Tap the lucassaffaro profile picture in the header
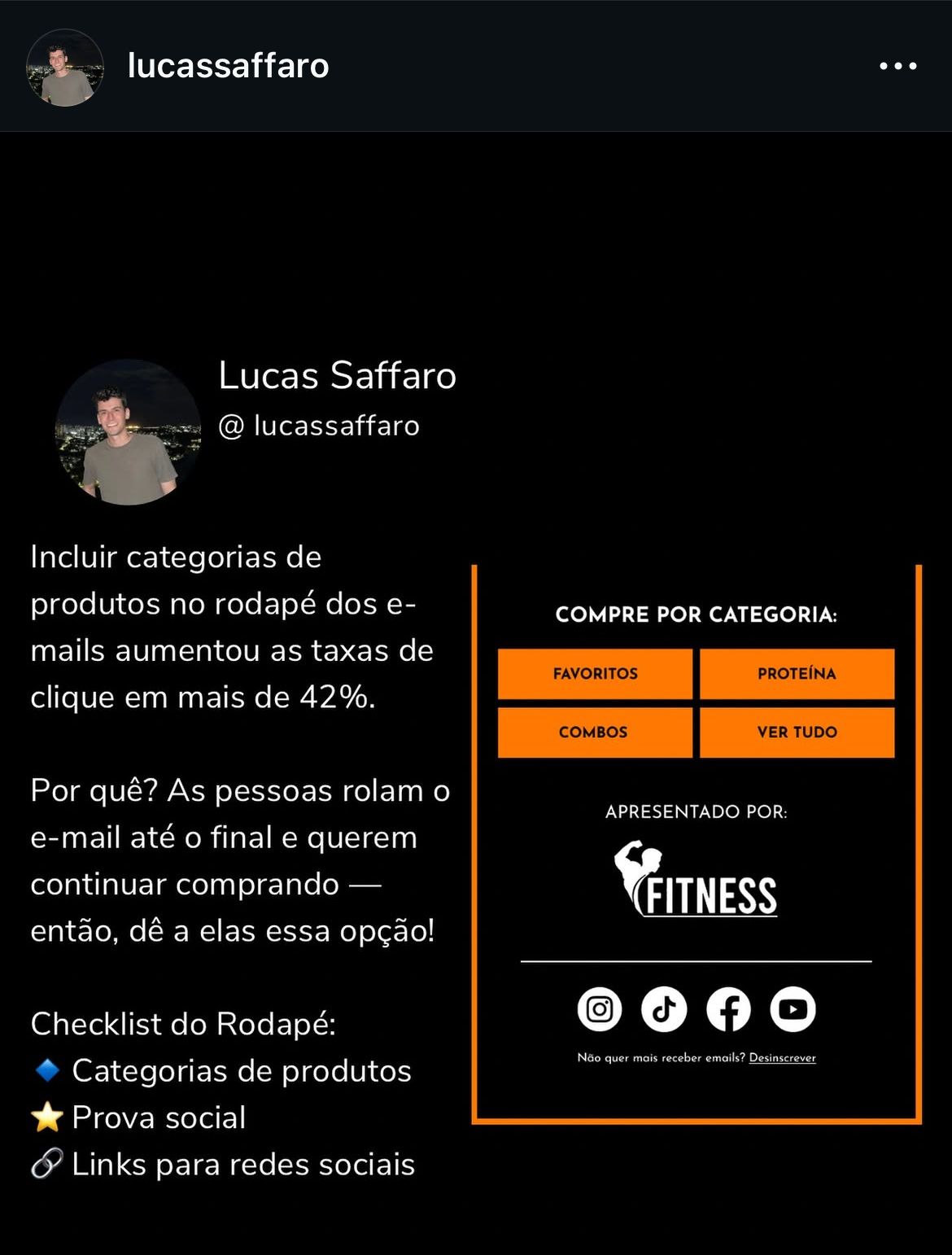Viewport: 952px width, 1255px height. (x=65, y=68)
